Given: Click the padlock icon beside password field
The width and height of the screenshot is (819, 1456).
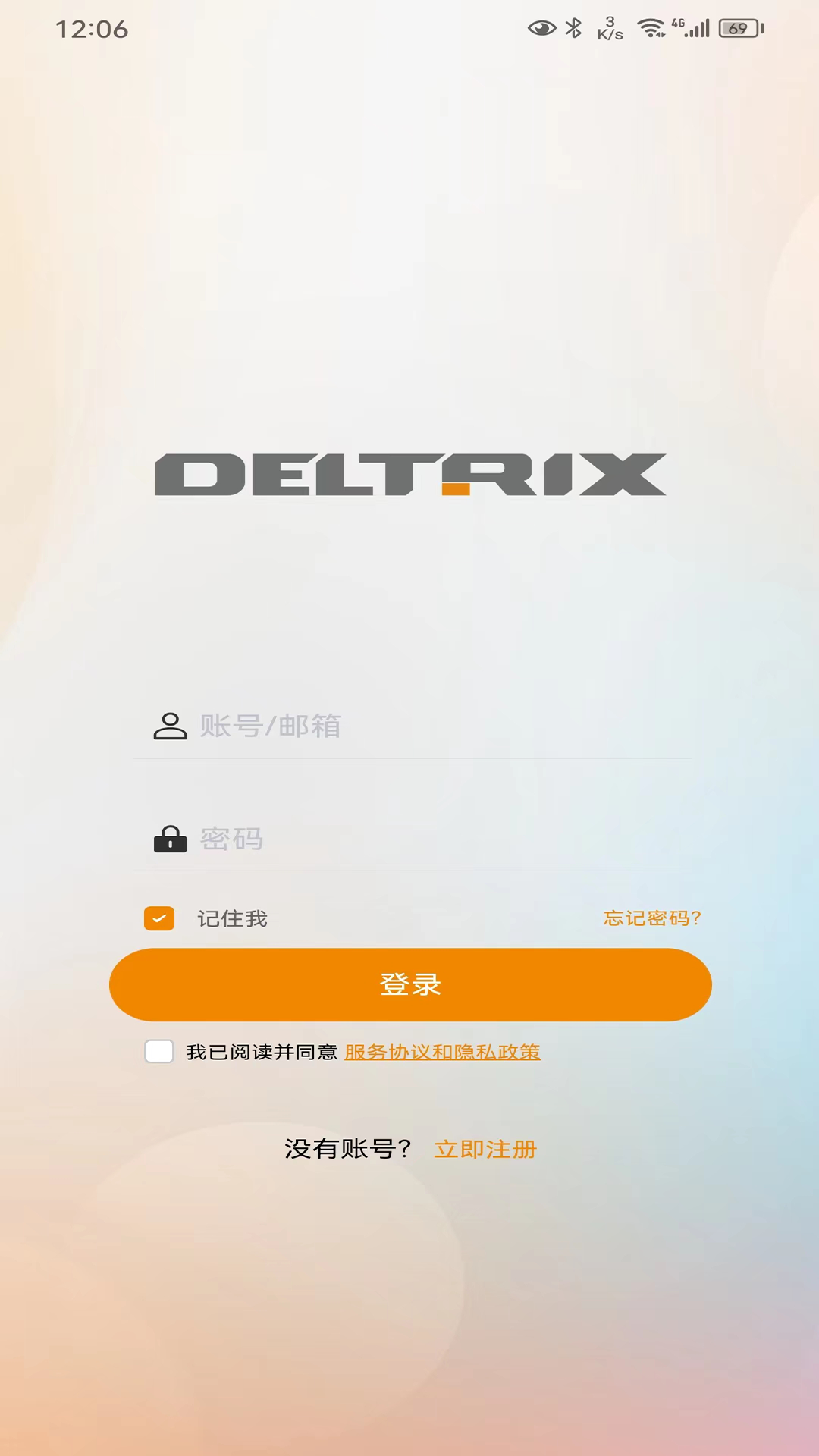Looking at the screenshot, I should tap(170, 839).
